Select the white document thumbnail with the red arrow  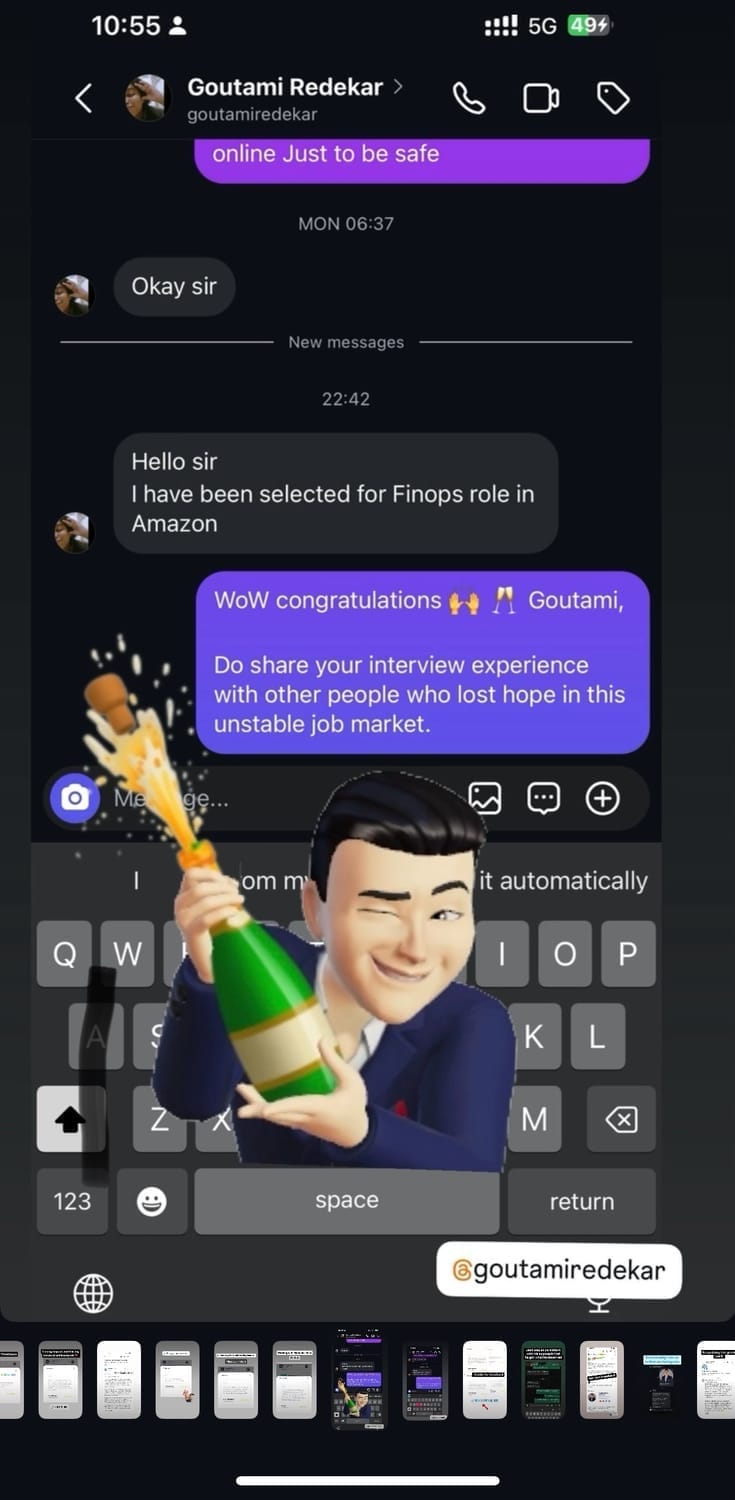tap(484, 1380)
